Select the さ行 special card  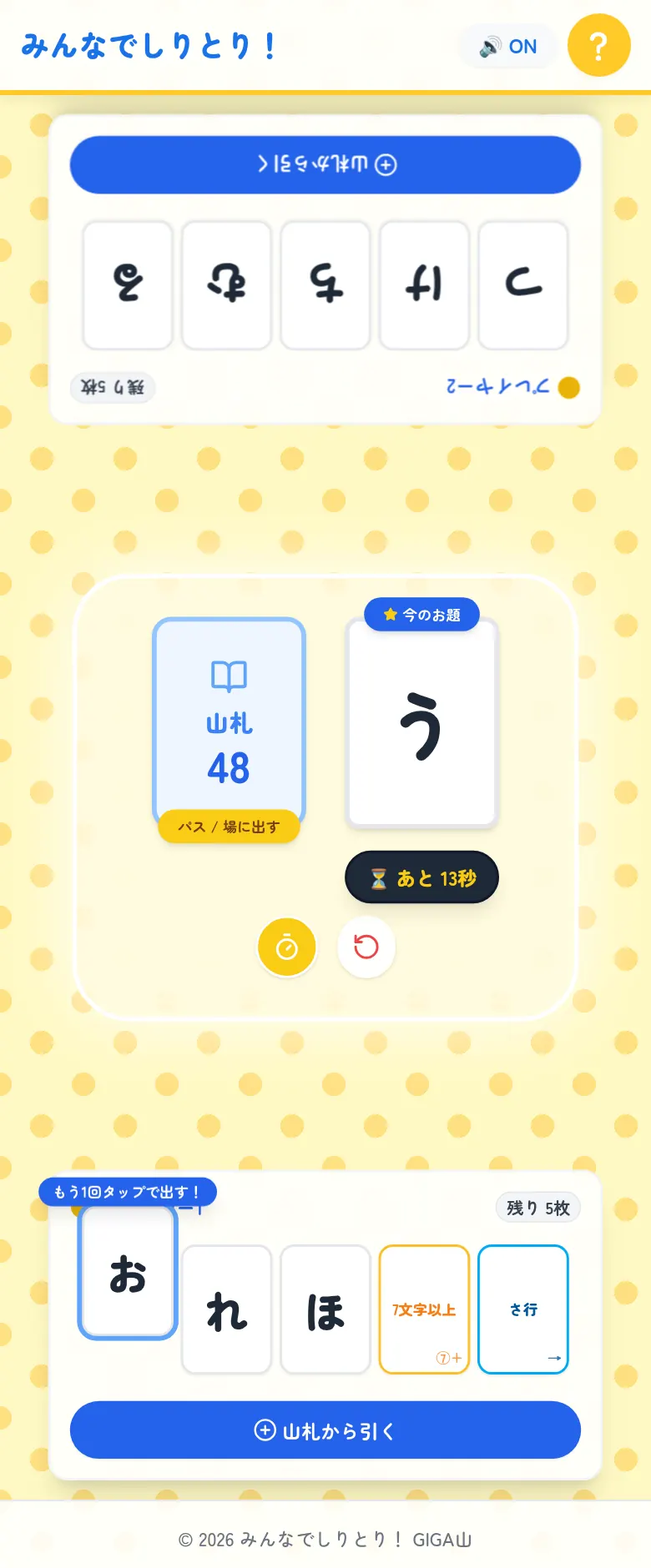coord(523,1309)
